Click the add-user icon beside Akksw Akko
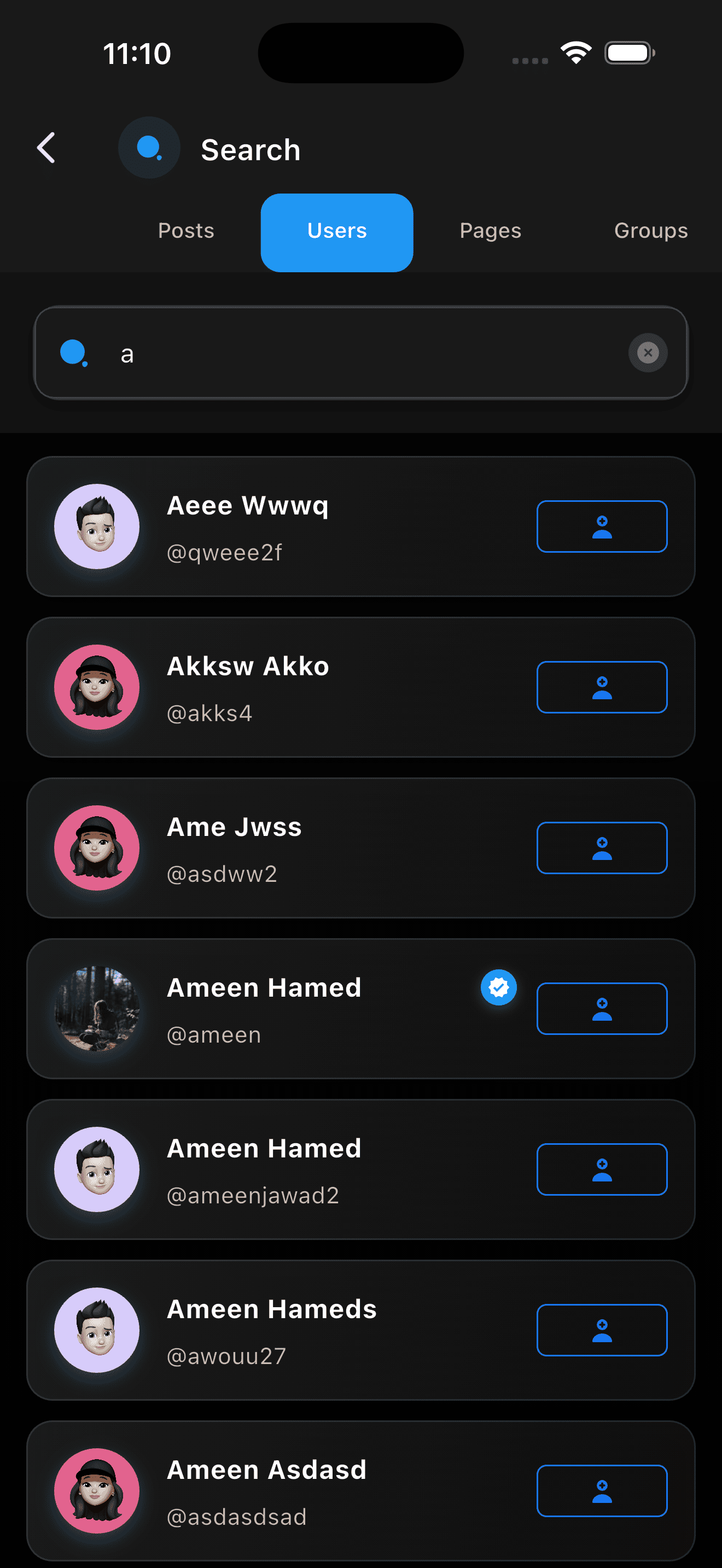722x1568 pixels. (602, 687)
